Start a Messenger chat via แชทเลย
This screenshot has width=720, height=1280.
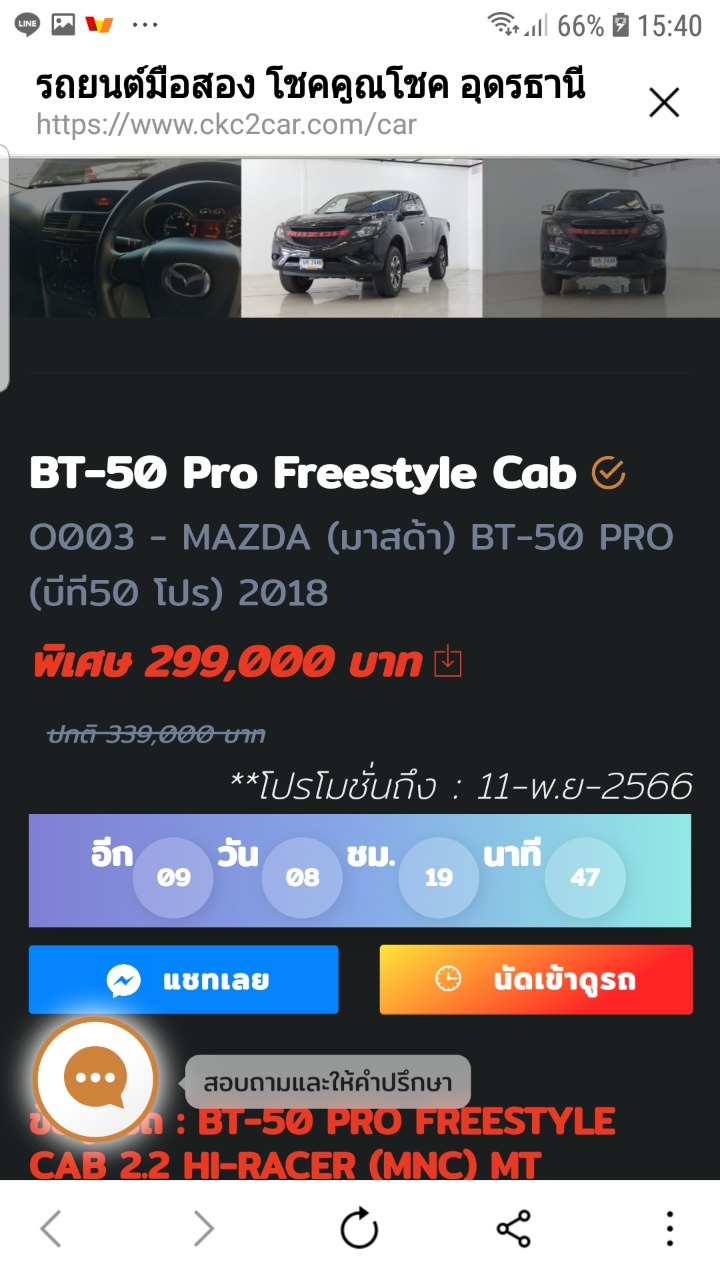coord(184,980)
